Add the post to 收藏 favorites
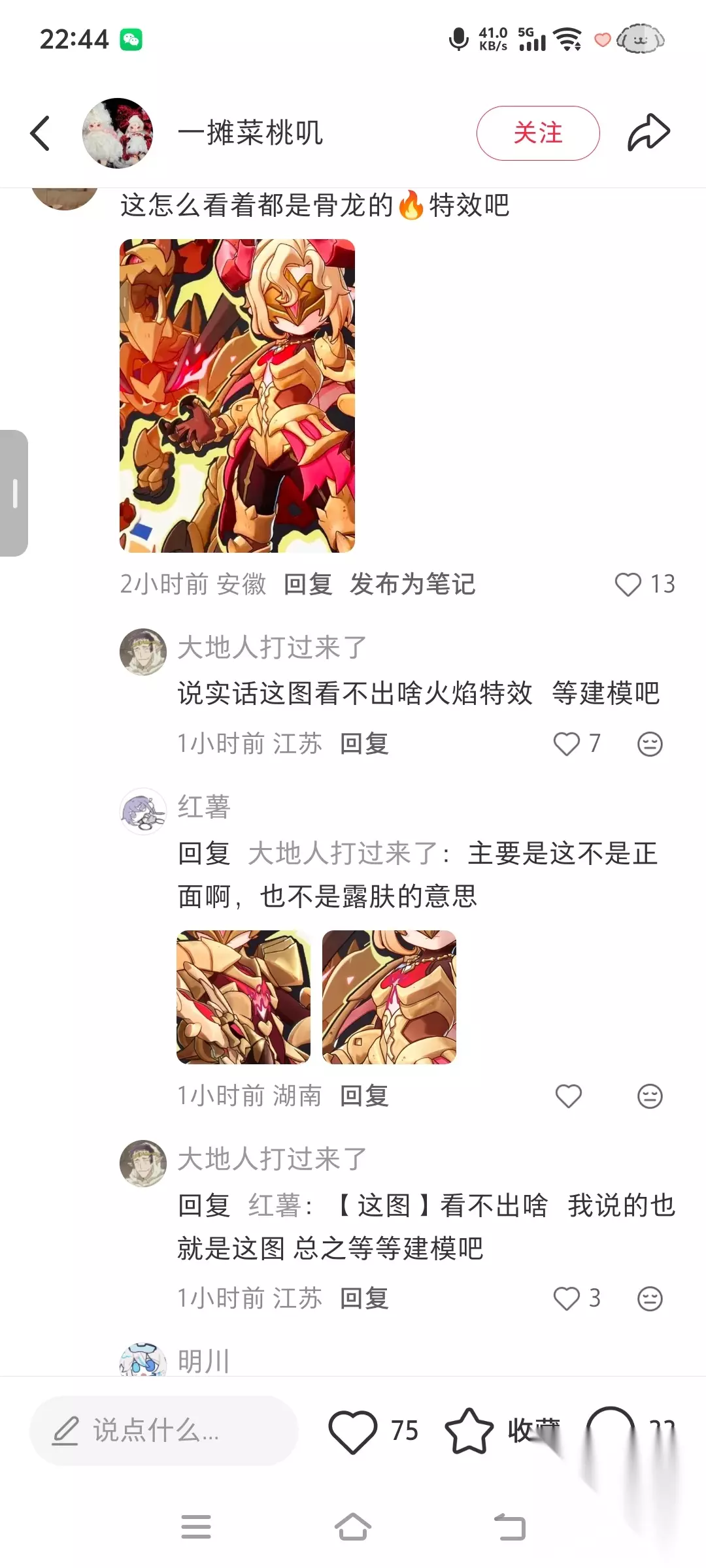Image resolution: width=706 pixels, height=1568 pixels. pos(469,1431)
